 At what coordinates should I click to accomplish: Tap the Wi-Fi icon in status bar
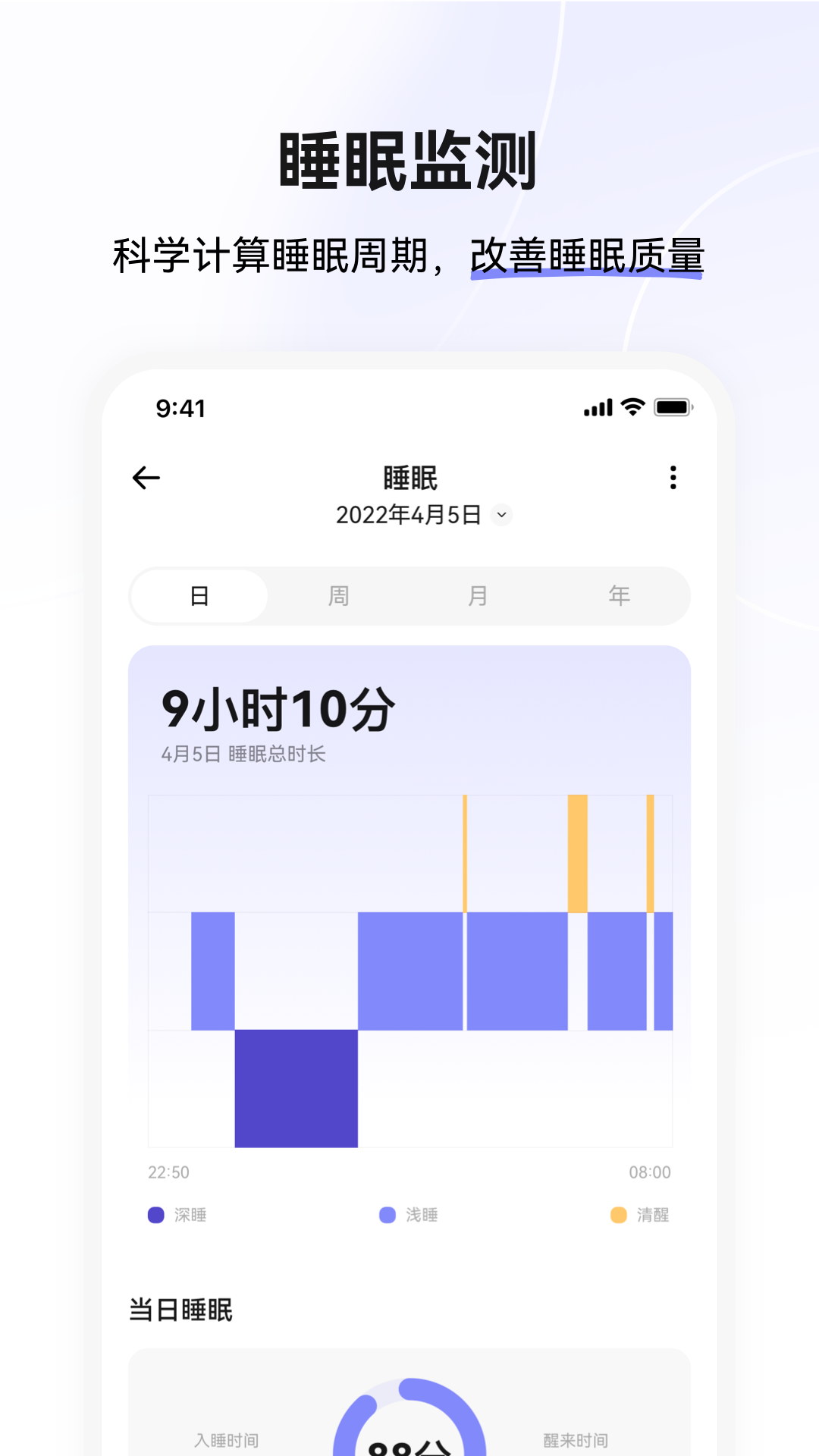631,408
